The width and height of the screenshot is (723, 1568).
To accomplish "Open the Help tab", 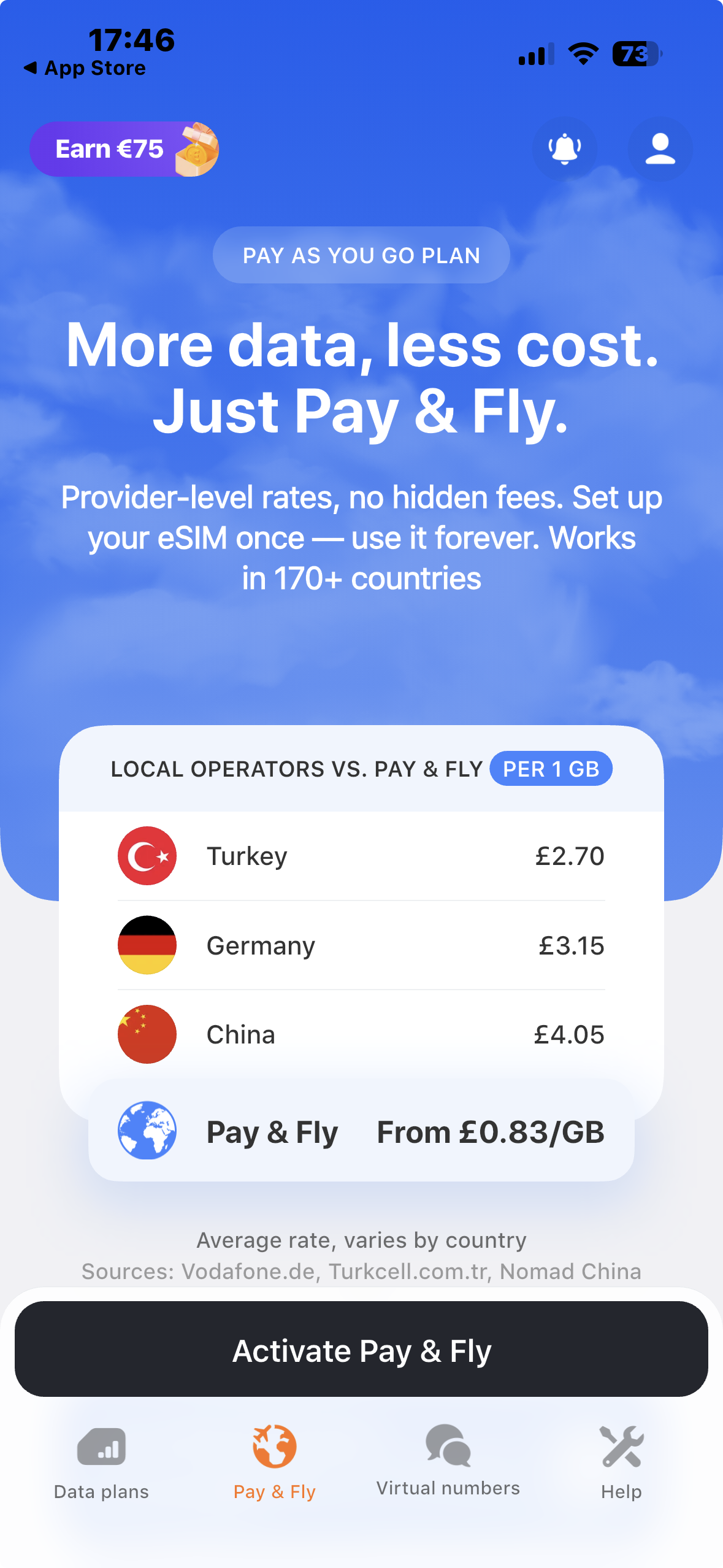I will pos(621,1462).
